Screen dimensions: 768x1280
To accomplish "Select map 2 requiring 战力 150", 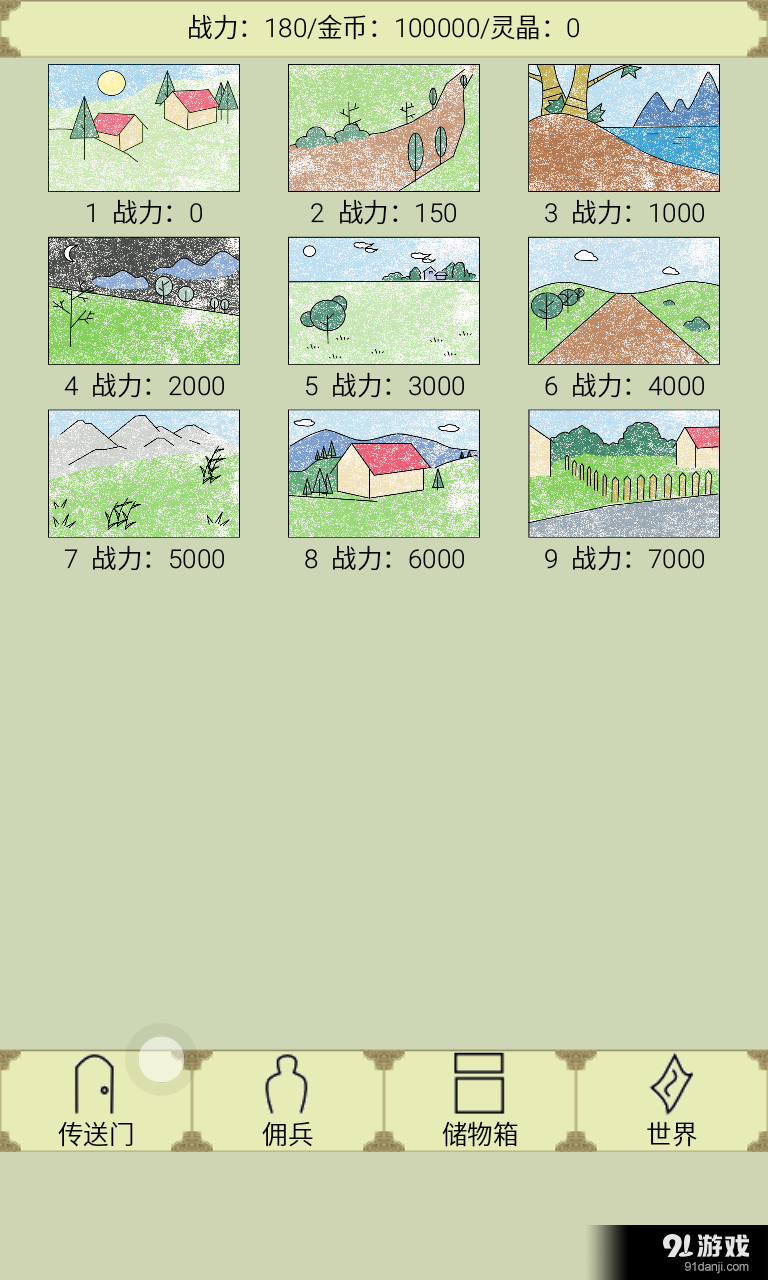I will click(384, 128).
